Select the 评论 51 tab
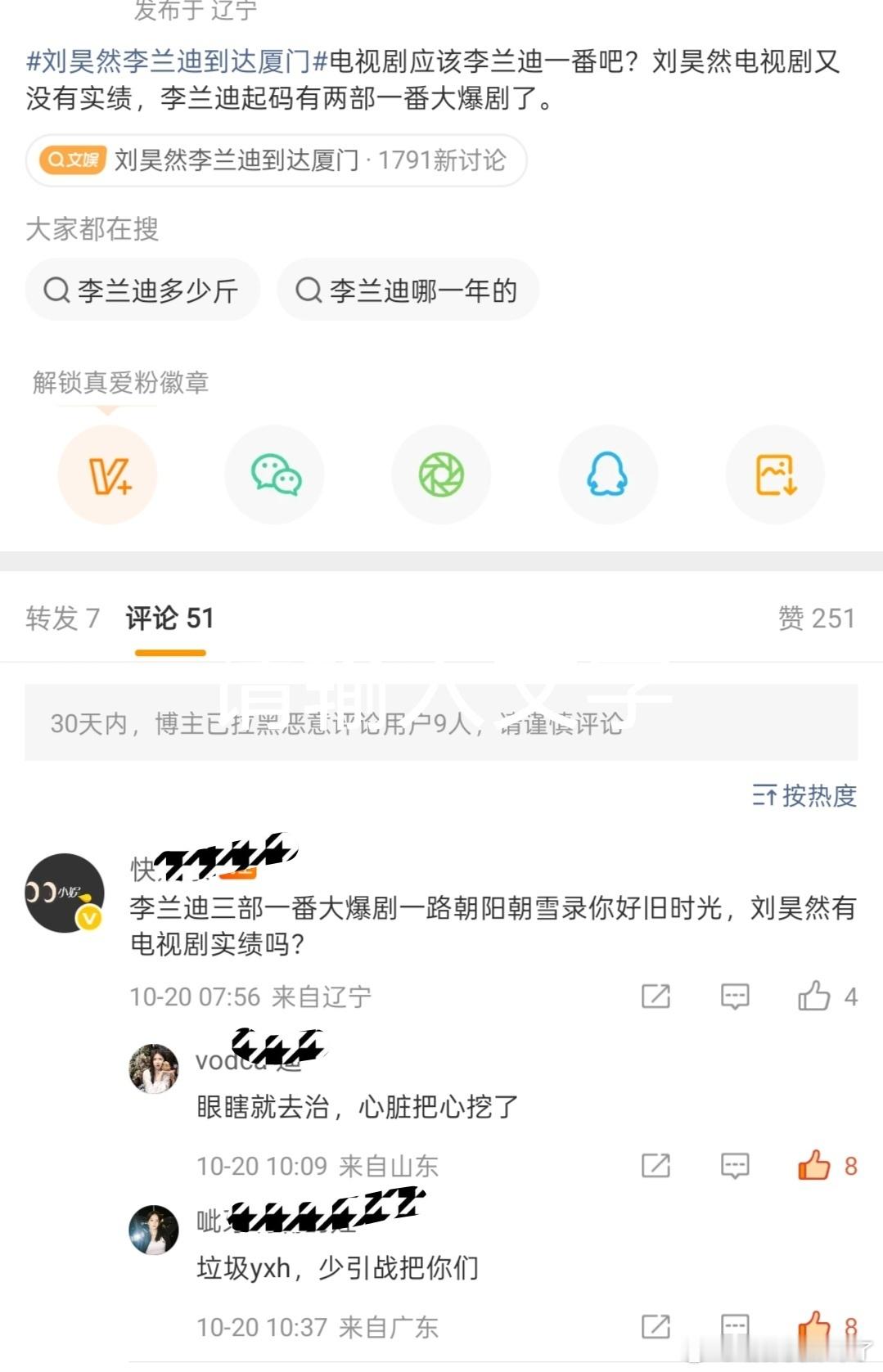The image size is (883, 1372). (x=169, y=619)
